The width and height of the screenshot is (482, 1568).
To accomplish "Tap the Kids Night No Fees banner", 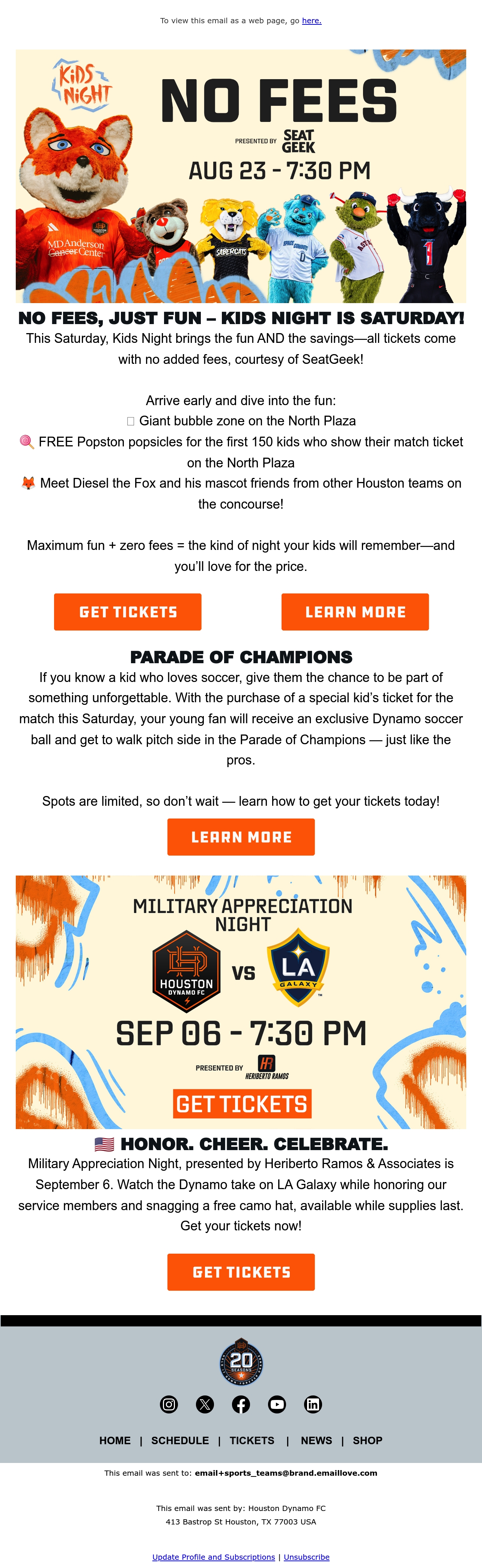I will pyautogui.click(x=241, y=176).
